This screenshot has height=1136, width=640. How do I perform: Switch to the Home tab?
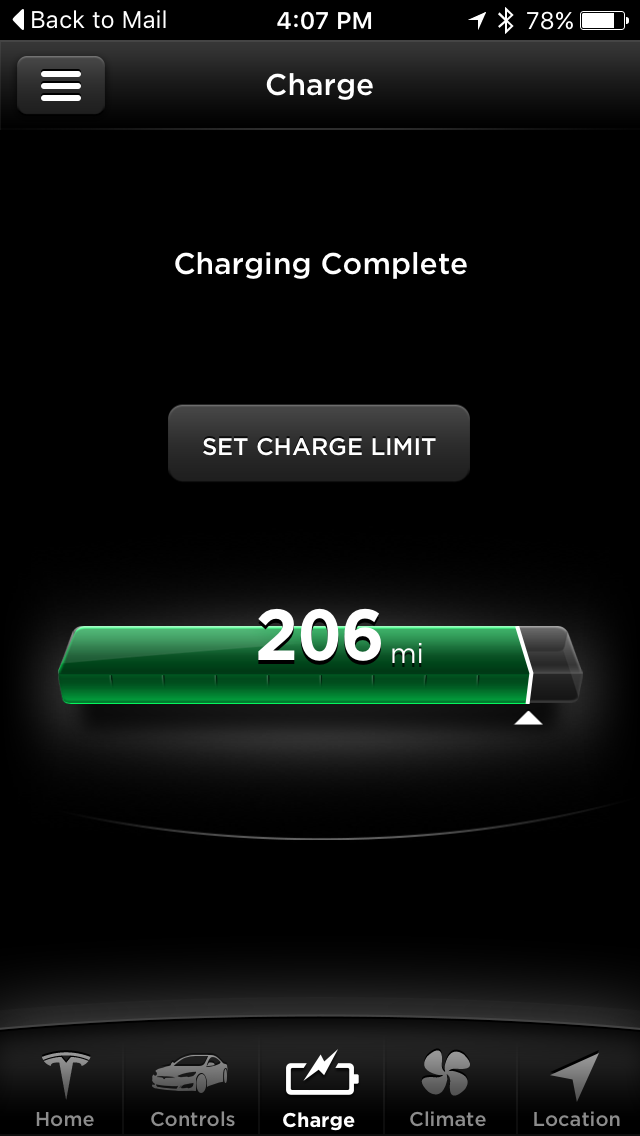tap(64, 1088)
